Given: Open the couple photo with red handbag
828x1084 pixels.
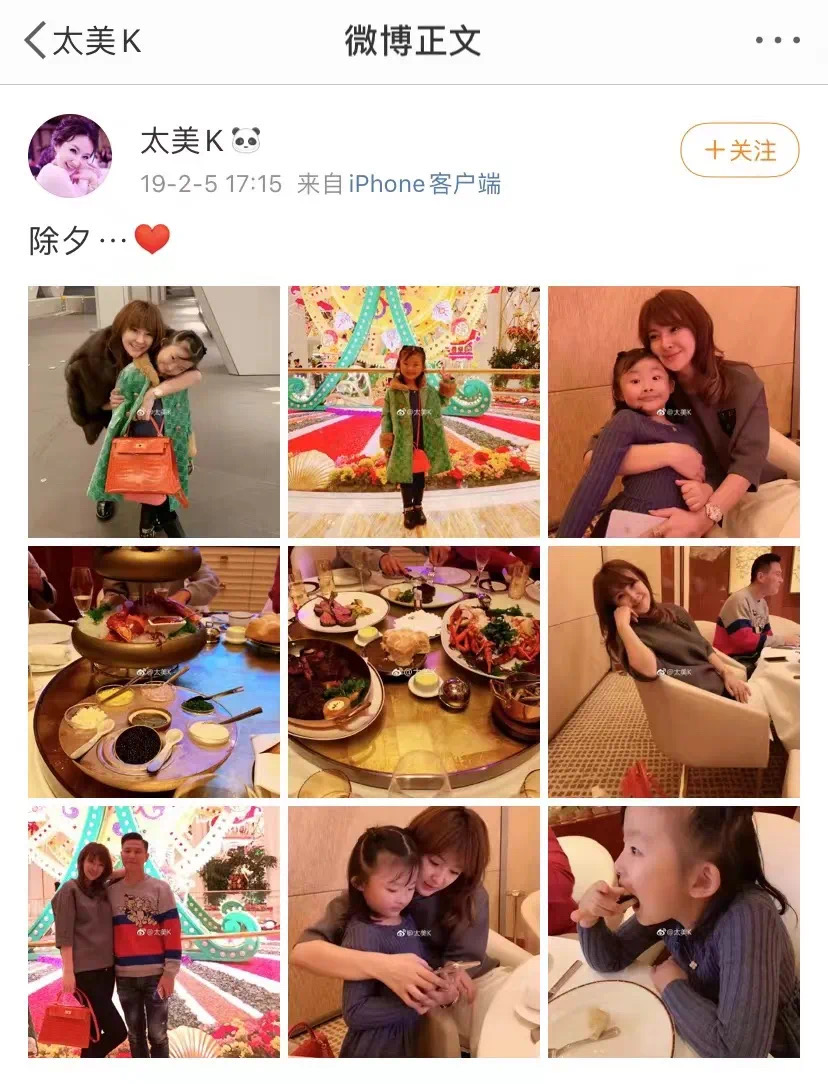Looking at the screenshot, I should pos(154,932).
